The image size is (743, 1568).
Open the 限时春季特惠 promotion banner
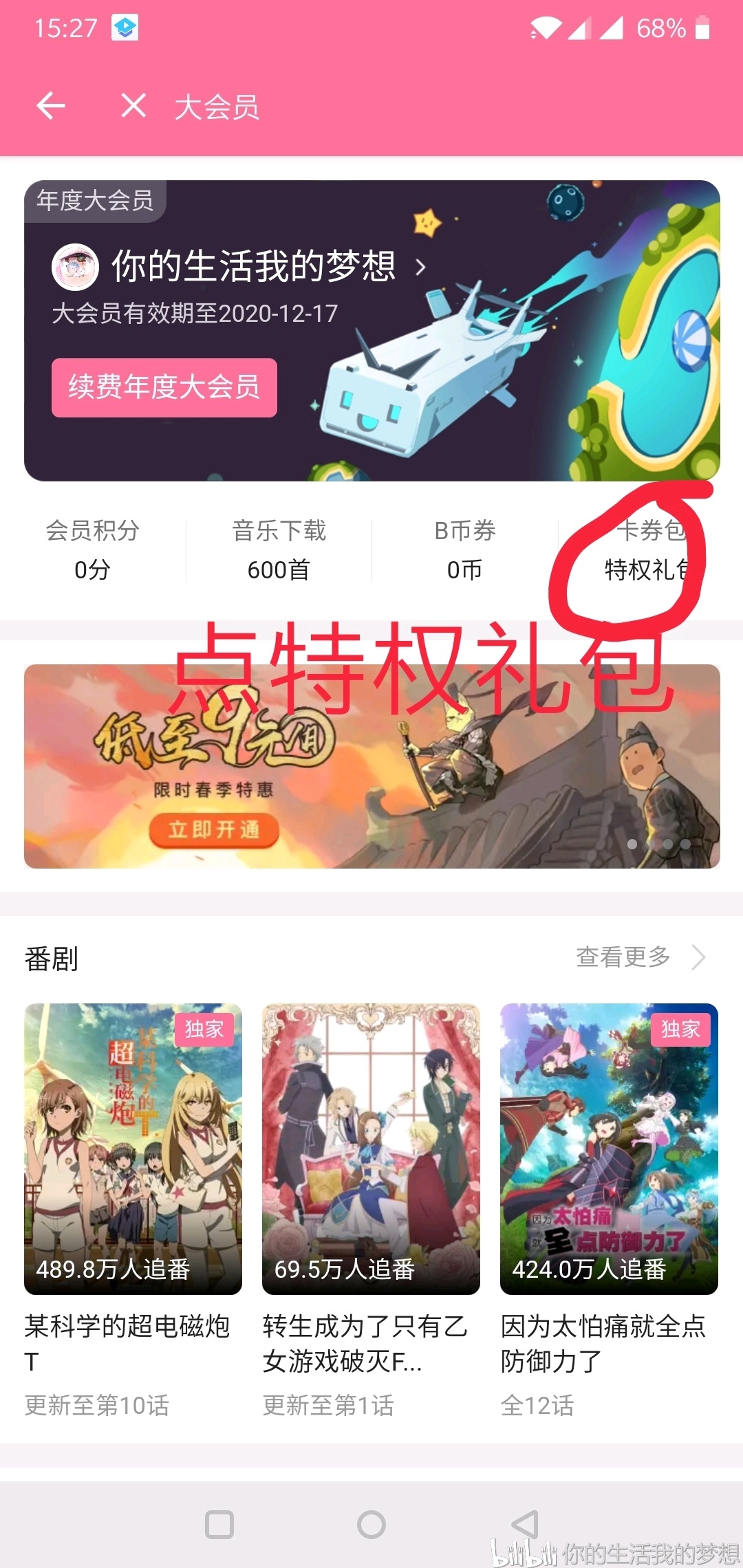(x=371, y=766)
